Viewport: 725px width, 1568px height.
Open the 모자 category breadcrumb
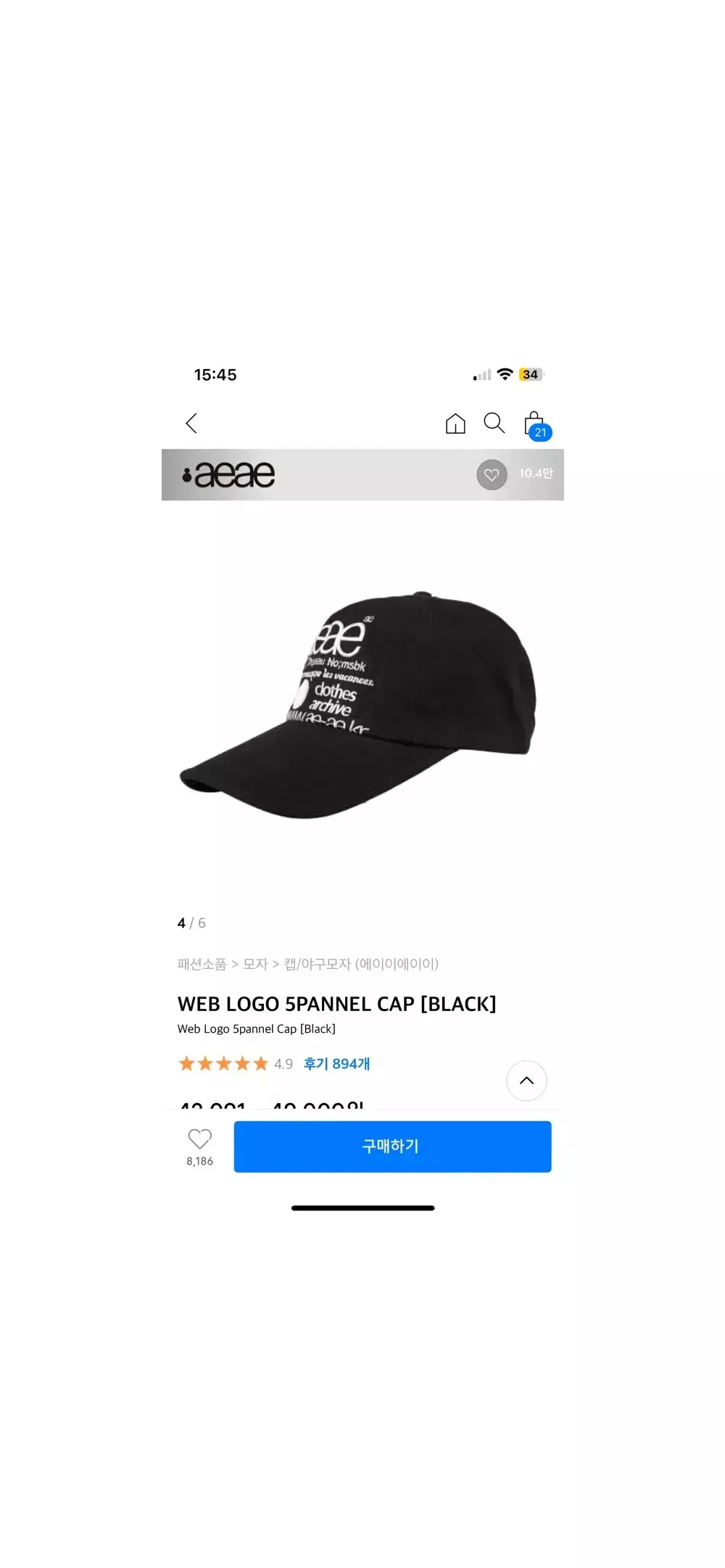tap(255, 964)
